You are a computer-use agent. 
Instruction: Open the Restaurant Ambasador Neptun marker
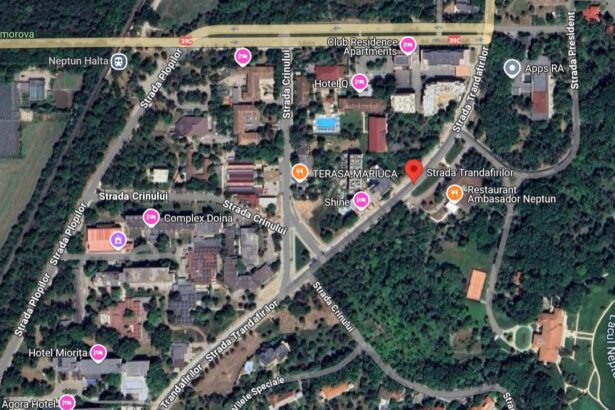(x=454, y=192)
